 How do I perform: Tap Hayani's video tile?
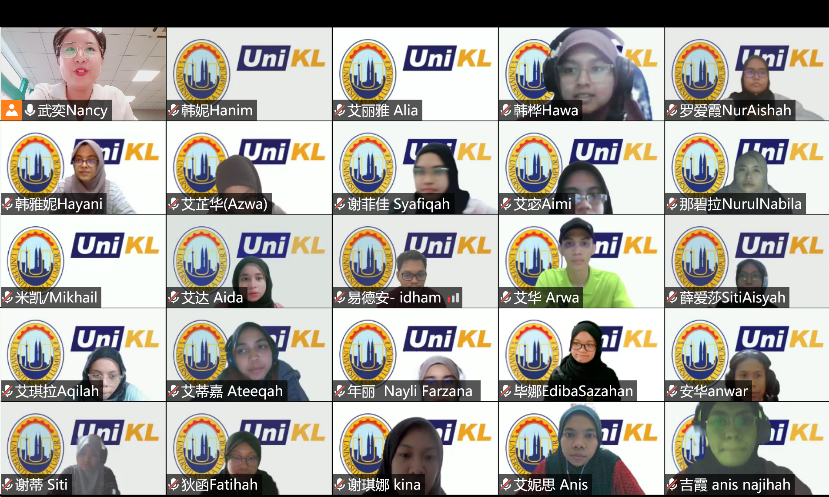[x=82, y=167]
